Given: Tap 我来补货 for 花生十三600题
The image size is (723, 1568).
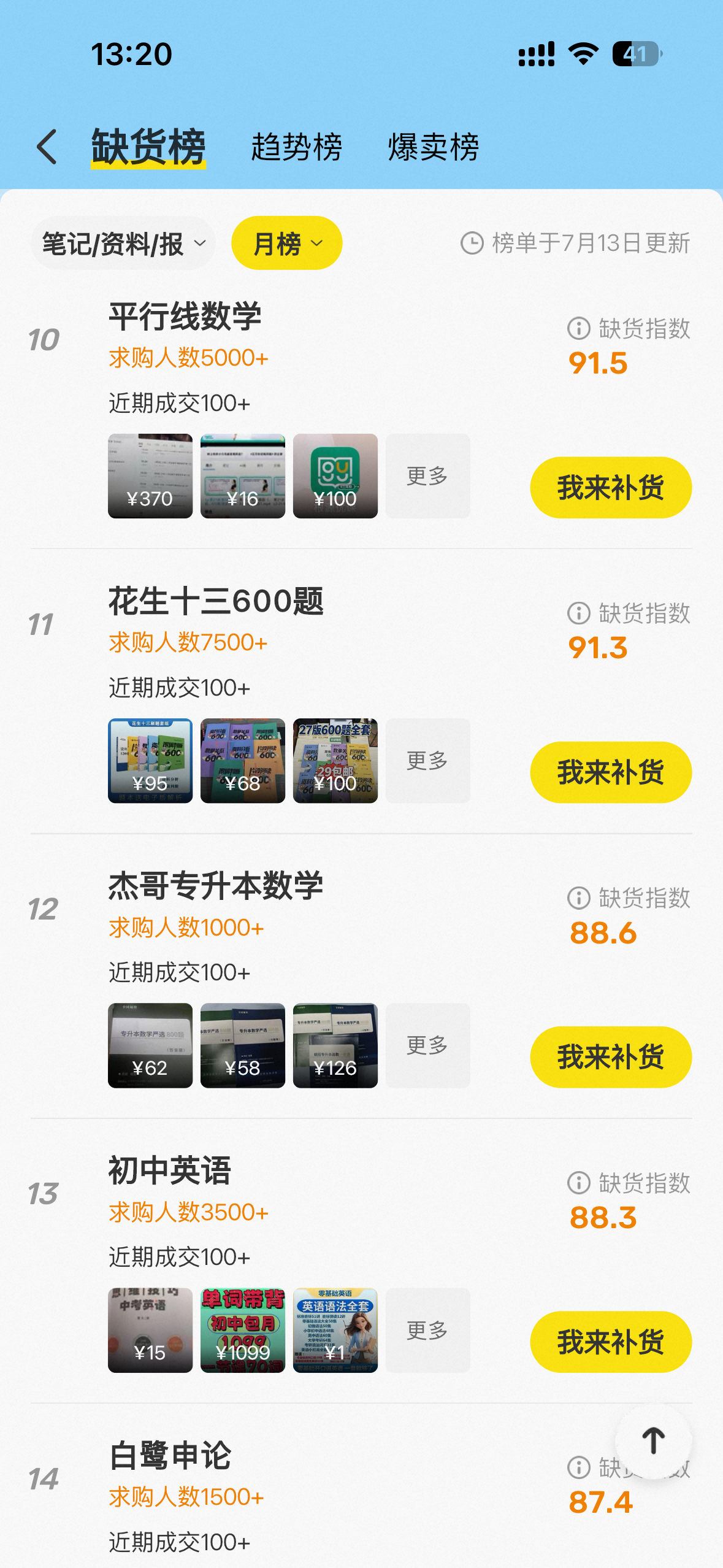Looking at the screenshot, I should point(611,772).
